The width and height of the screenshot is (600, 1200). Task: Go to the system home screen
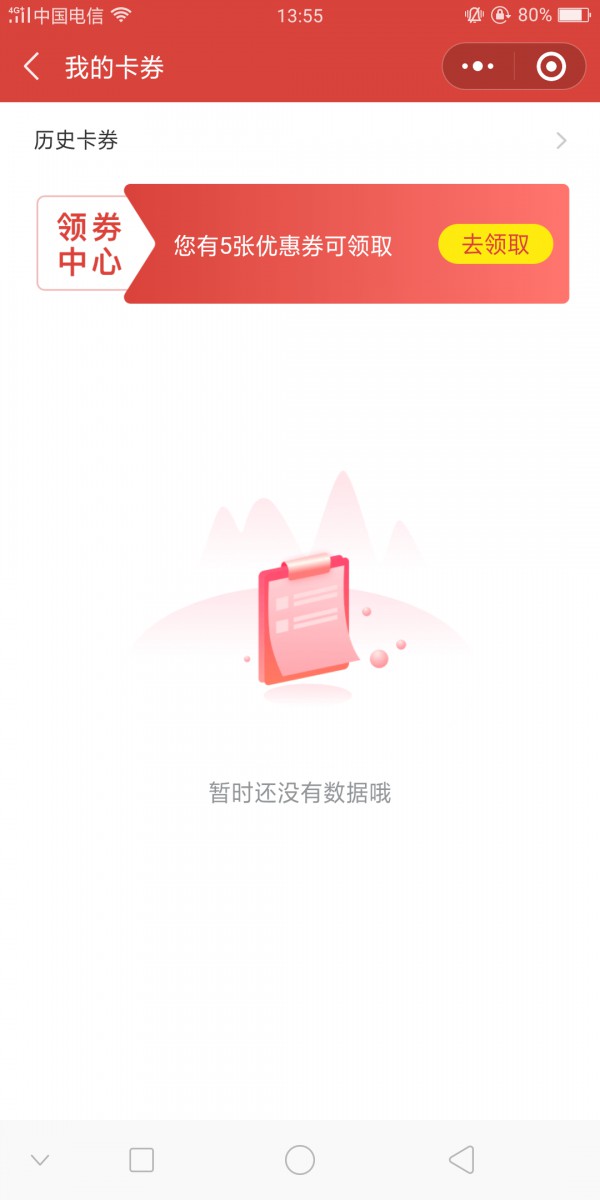pos(300,1160)
